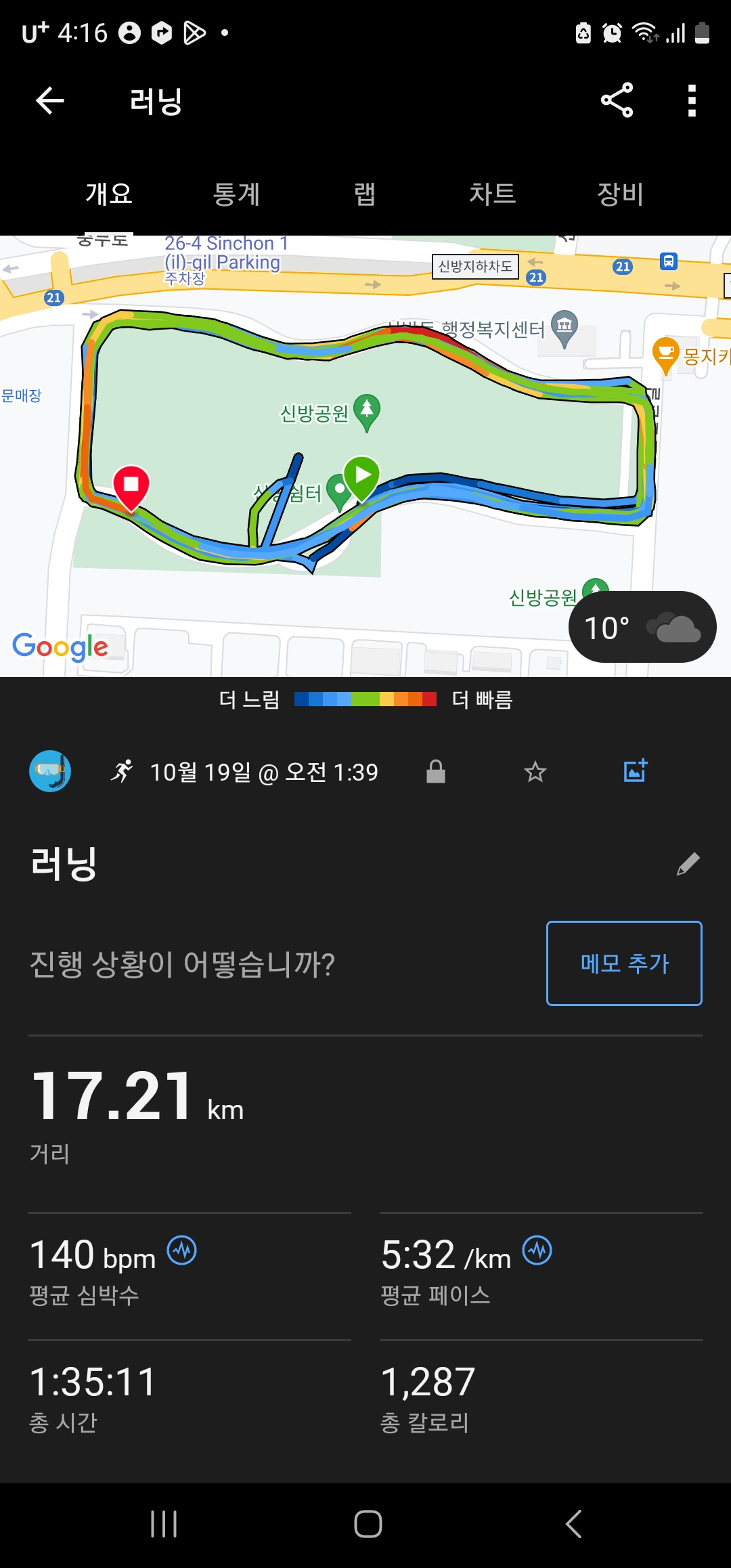The width and height of the screenshot is (731, 1568).
Task: Add a photo to the activity
Action: [x=636, y=770]
